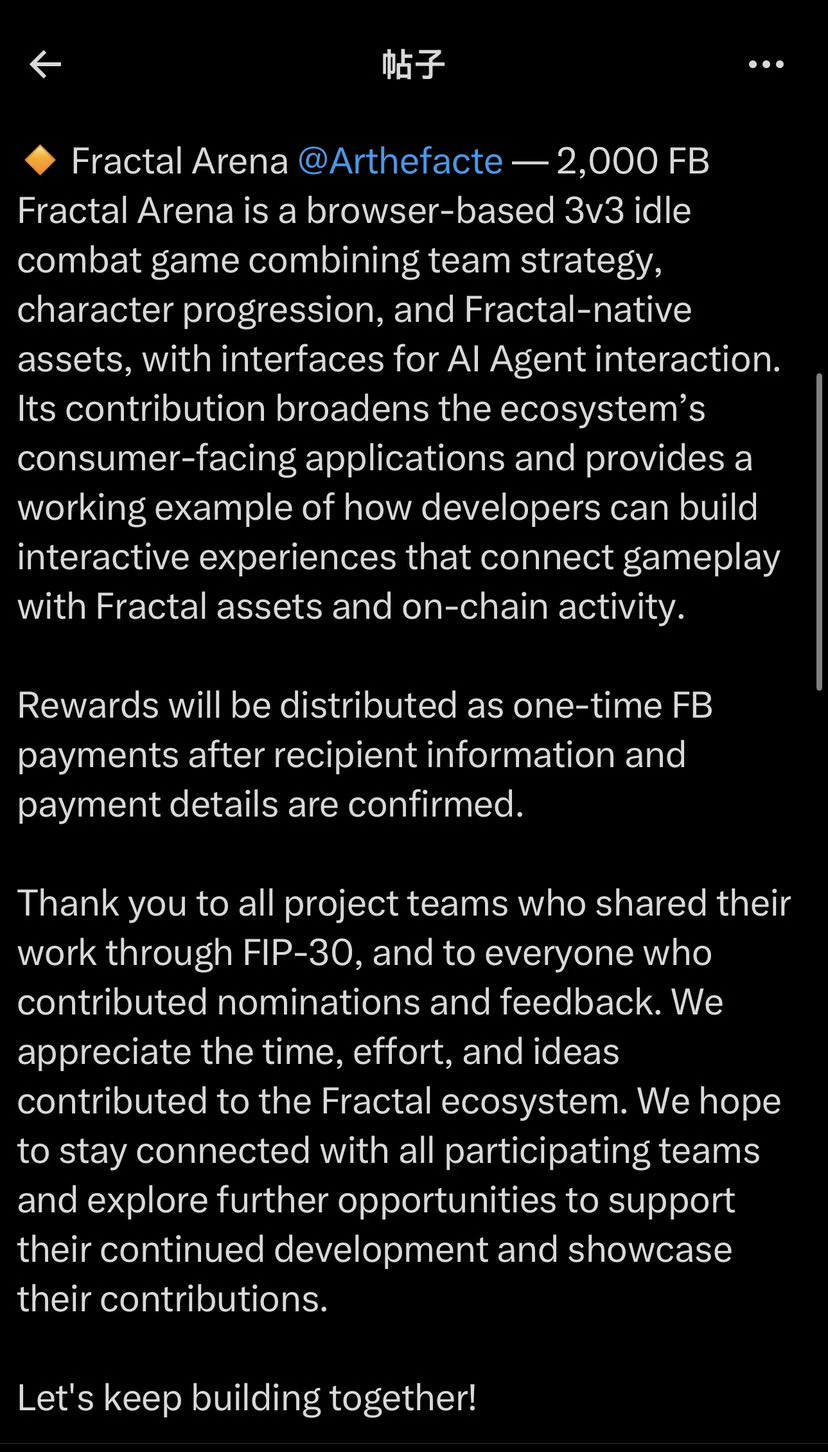Open the three-dot overflow menu
The height and width of the screenshot is (1452, 828).
[x=766, y=65]
